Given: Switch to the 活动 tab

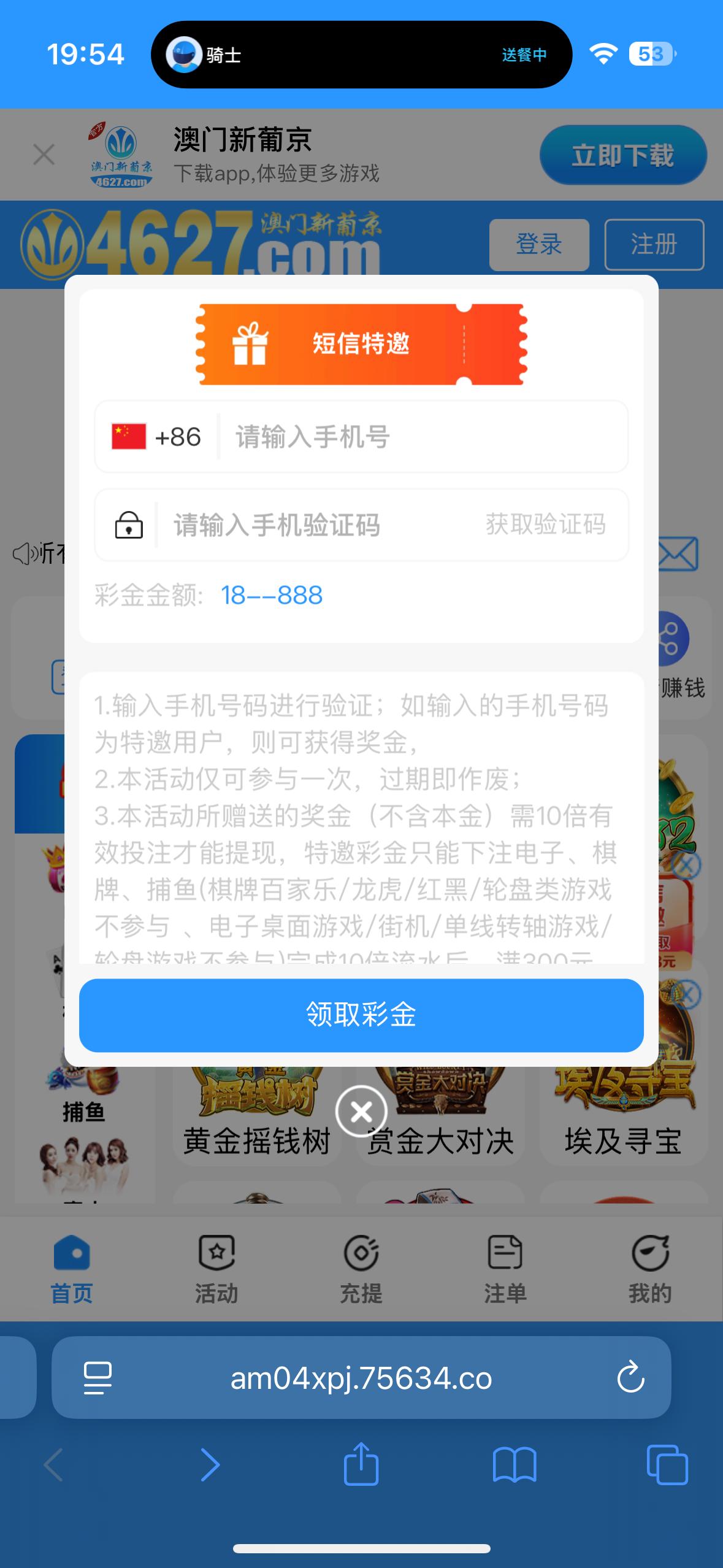Looking at the screenshot, I should click(216, 1269).
